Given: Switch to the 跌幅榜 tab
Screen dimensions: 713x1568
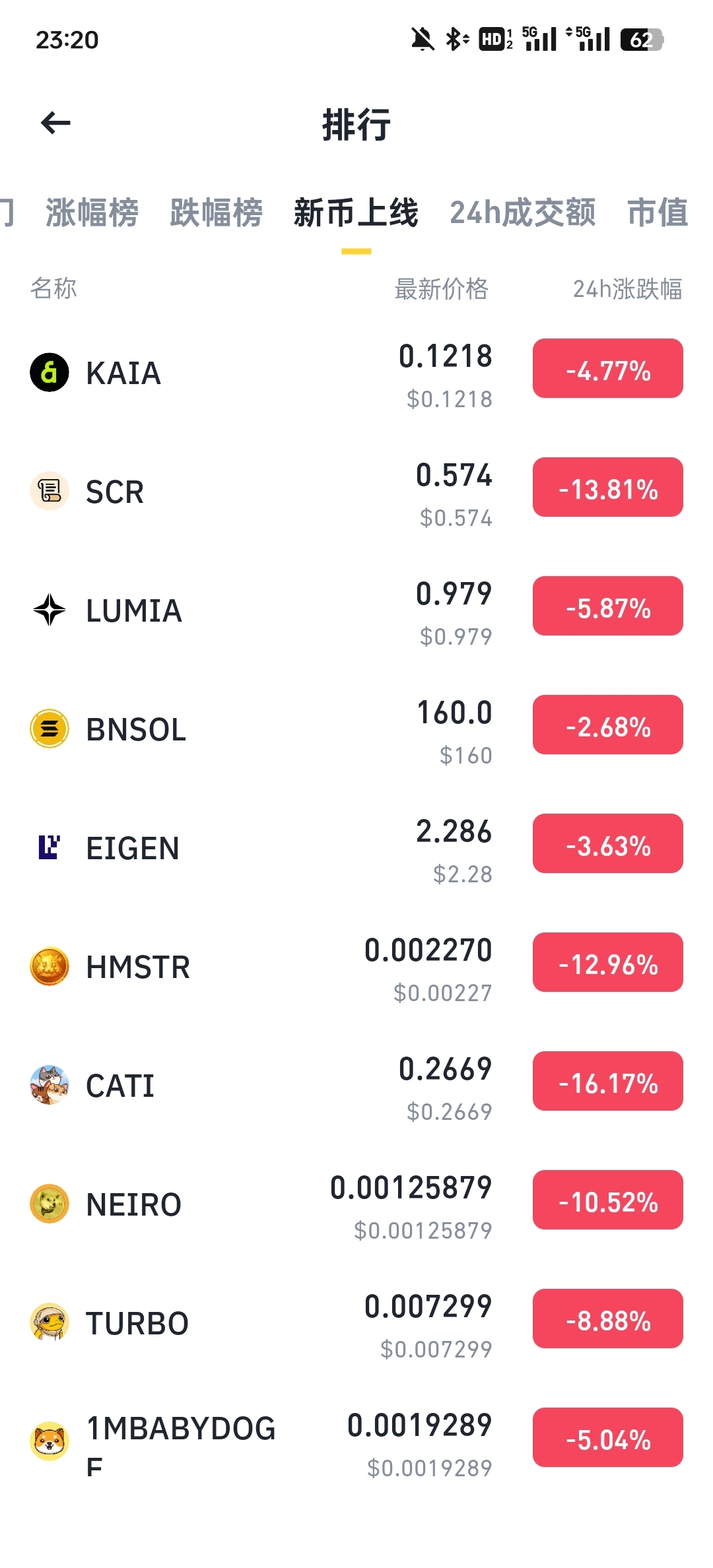Looking at the screenshot, I should click(x=216, y=212).
